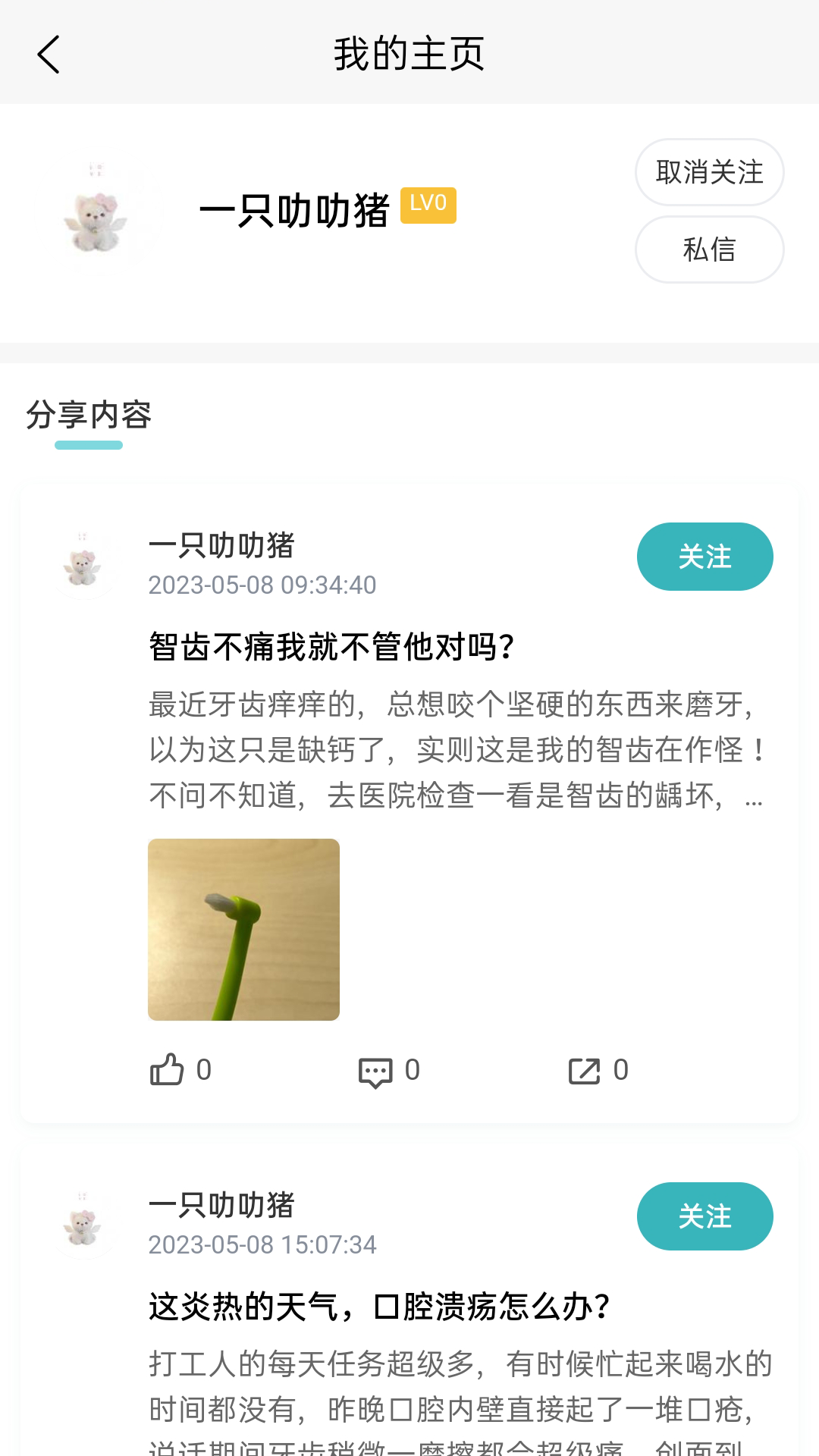This screenshot has width=819, height=1456.
Task: Tap the share icon under the wisdom tooth post
Action: 584,1072
